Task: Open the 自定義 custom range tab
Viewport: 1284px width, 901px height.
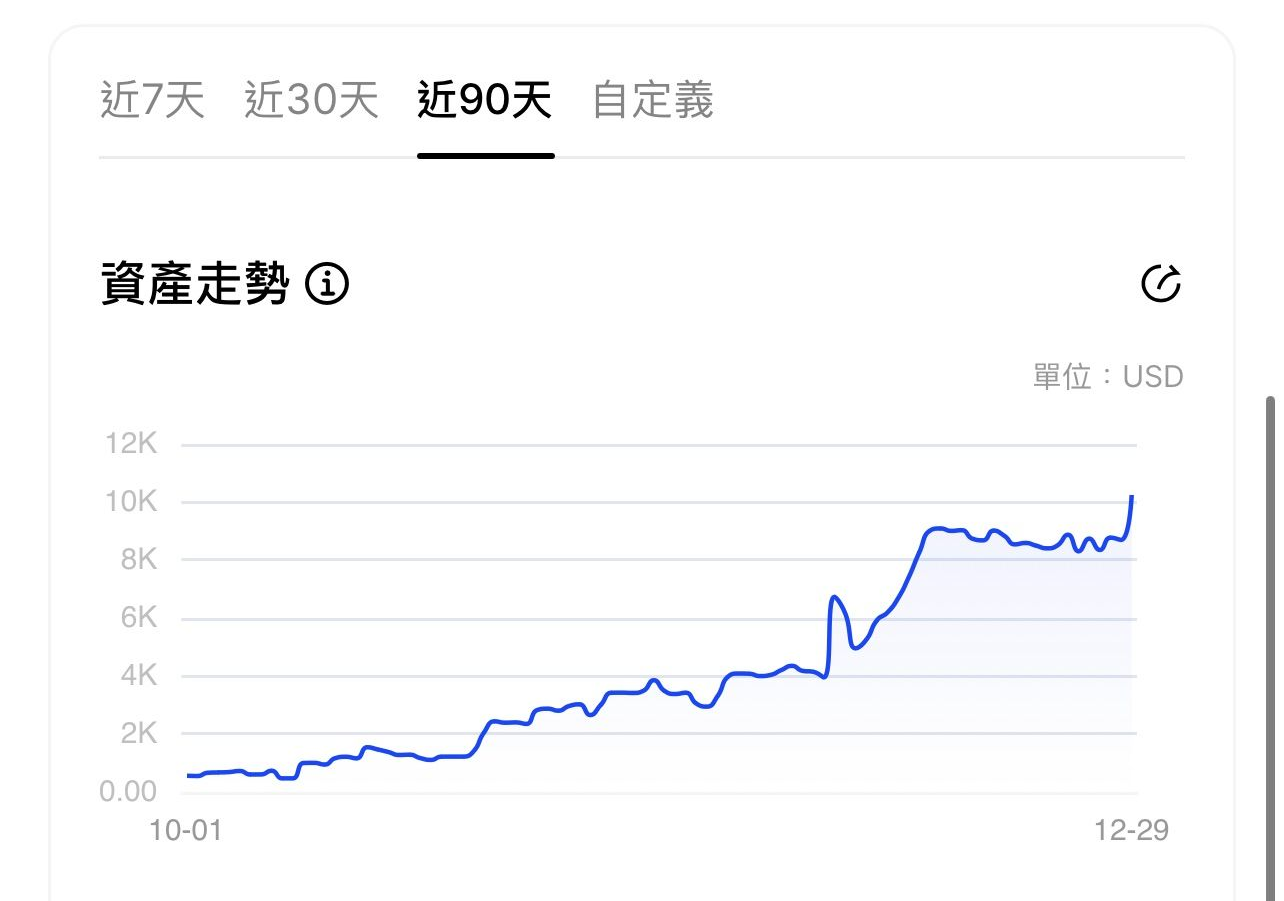Action: 653,102
